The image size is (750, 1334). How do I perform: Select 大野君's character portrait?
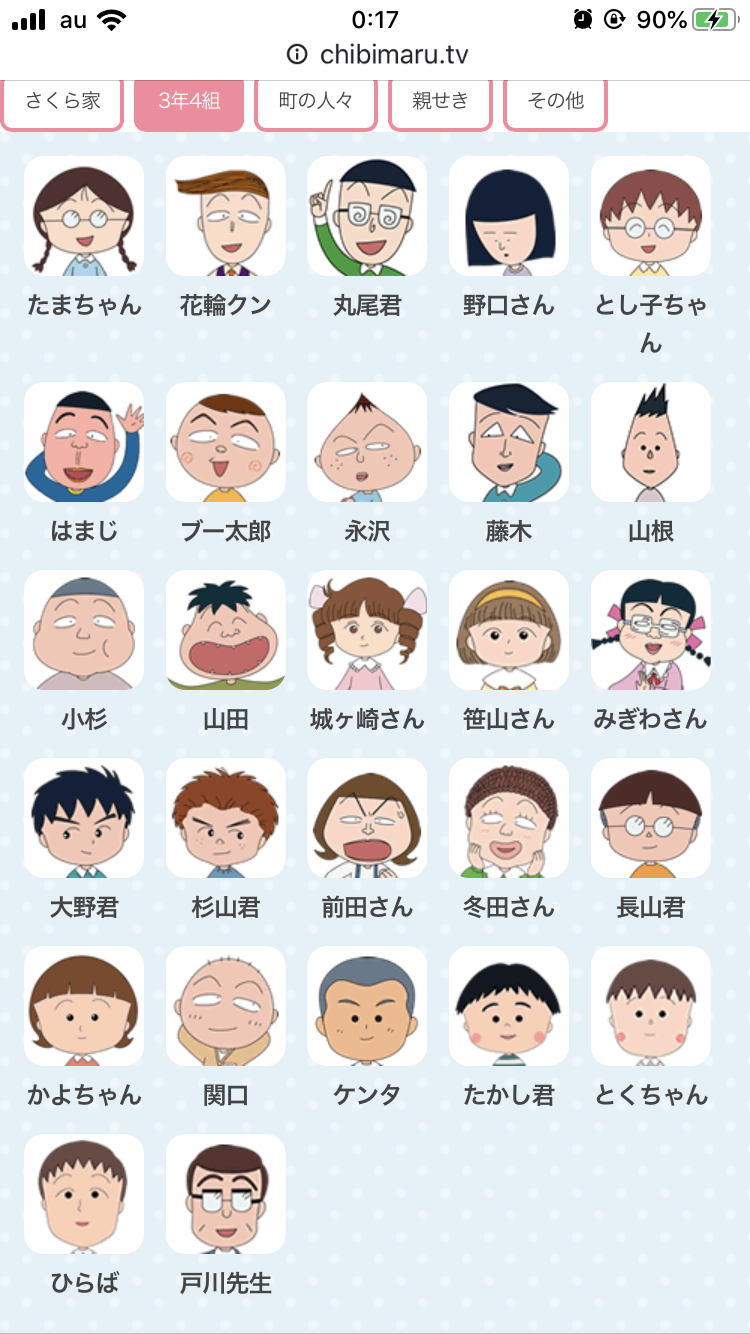point(83,817)
